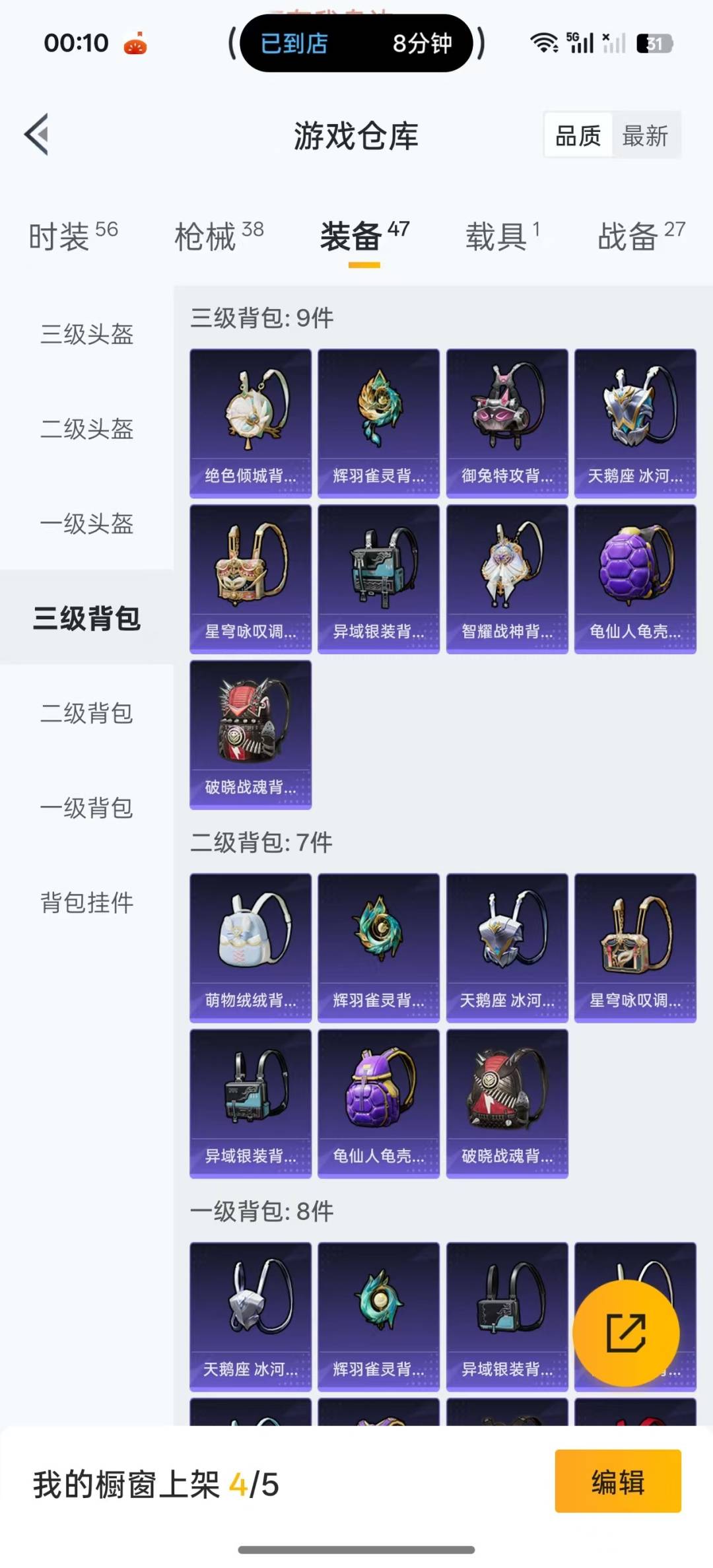Viewport: 713px width, 1568px height.
Task: Sort items by 最新
Action: click(x=645, y=136)
